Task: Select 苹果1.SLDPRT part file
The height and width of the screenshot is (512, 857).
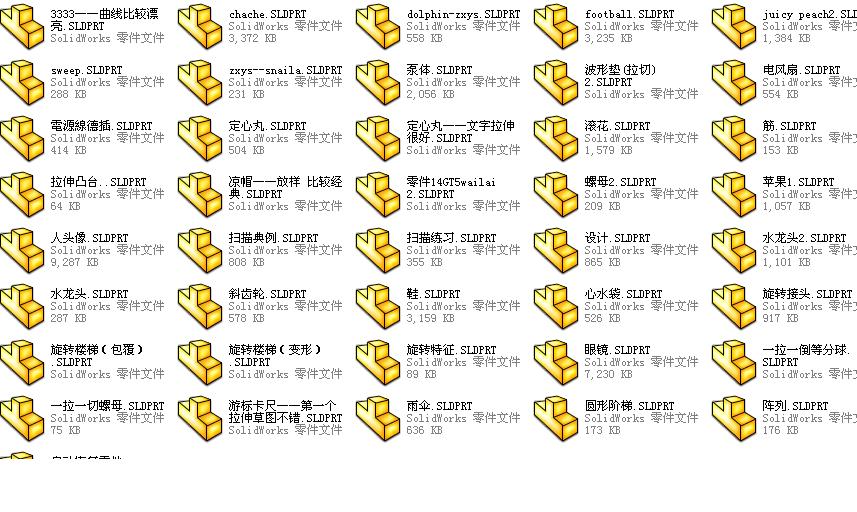Action: click(734, 195)
